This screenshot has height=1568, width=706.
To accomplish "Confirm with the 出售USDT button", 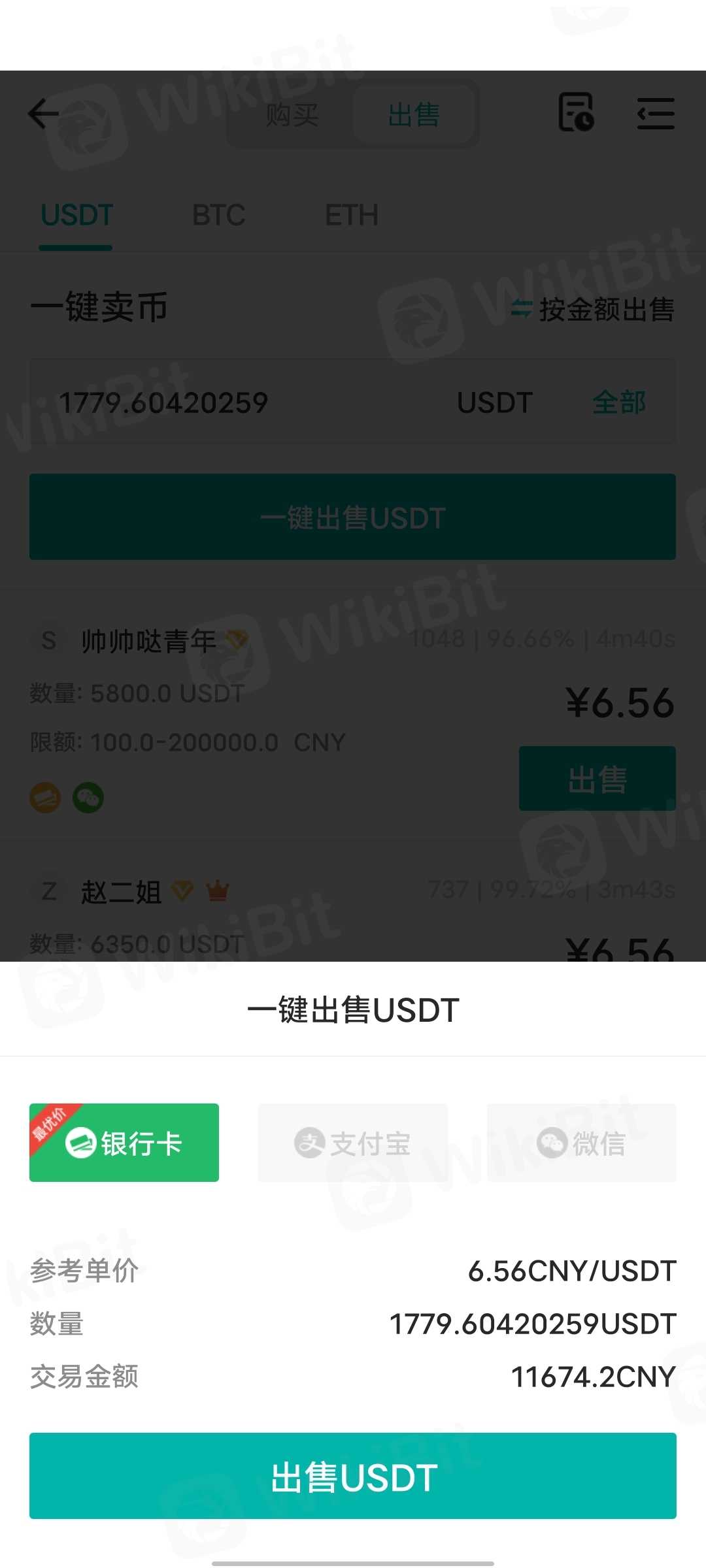I will 353,1476.
